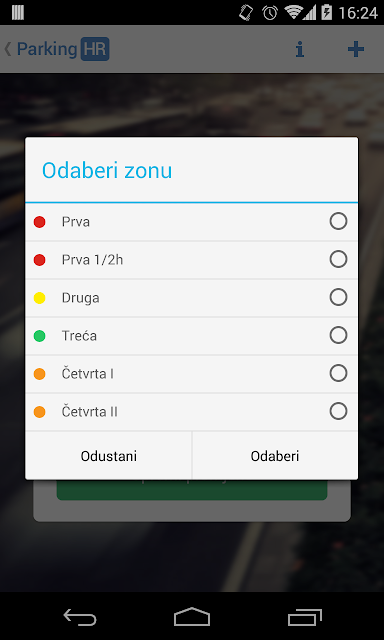The width and height of the screenshot is (384, 640).
Task: Tap Odustani to cancel the dialog
Action: coord(109,456)
